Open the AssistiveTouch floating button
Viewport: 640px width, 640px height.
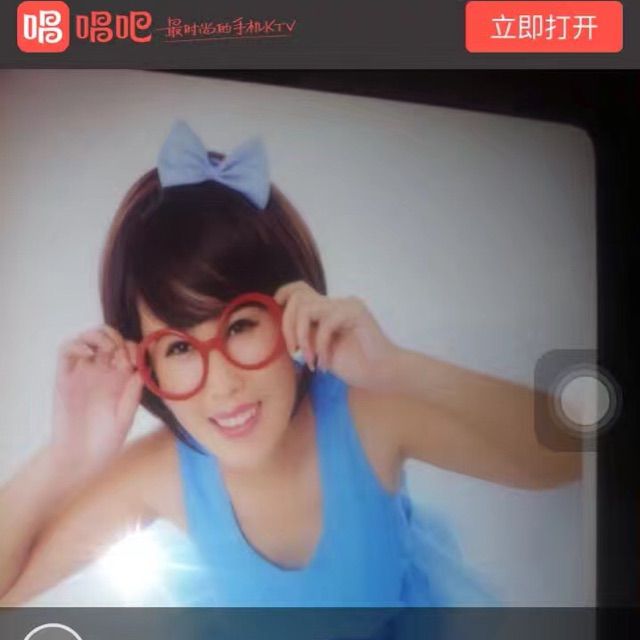coord(585,400)
